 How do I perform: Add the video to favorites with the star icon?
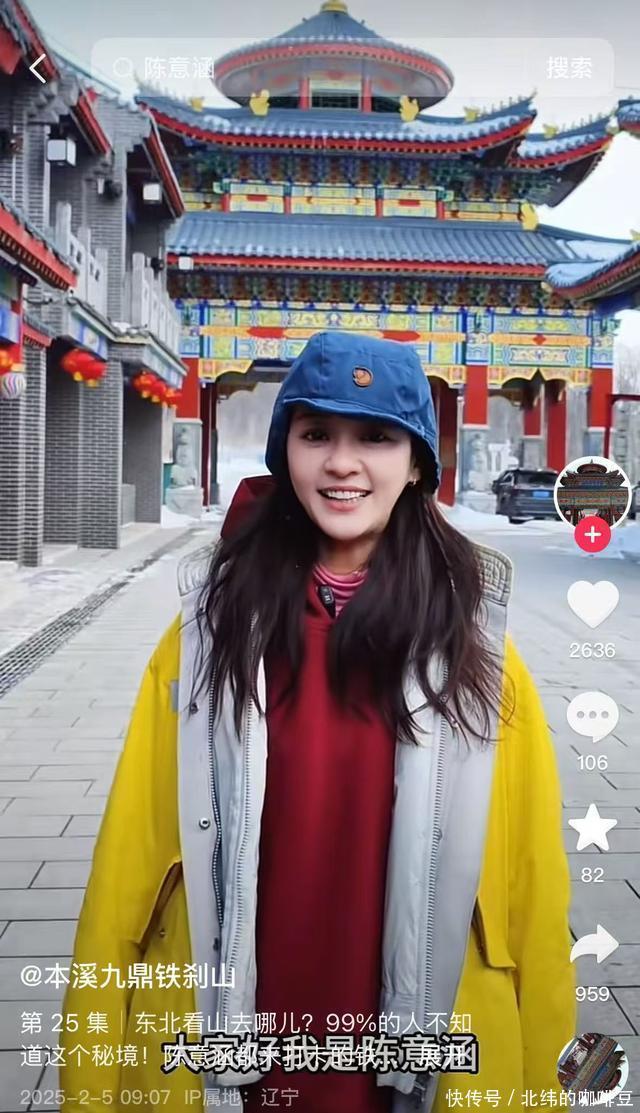(592, 829)
